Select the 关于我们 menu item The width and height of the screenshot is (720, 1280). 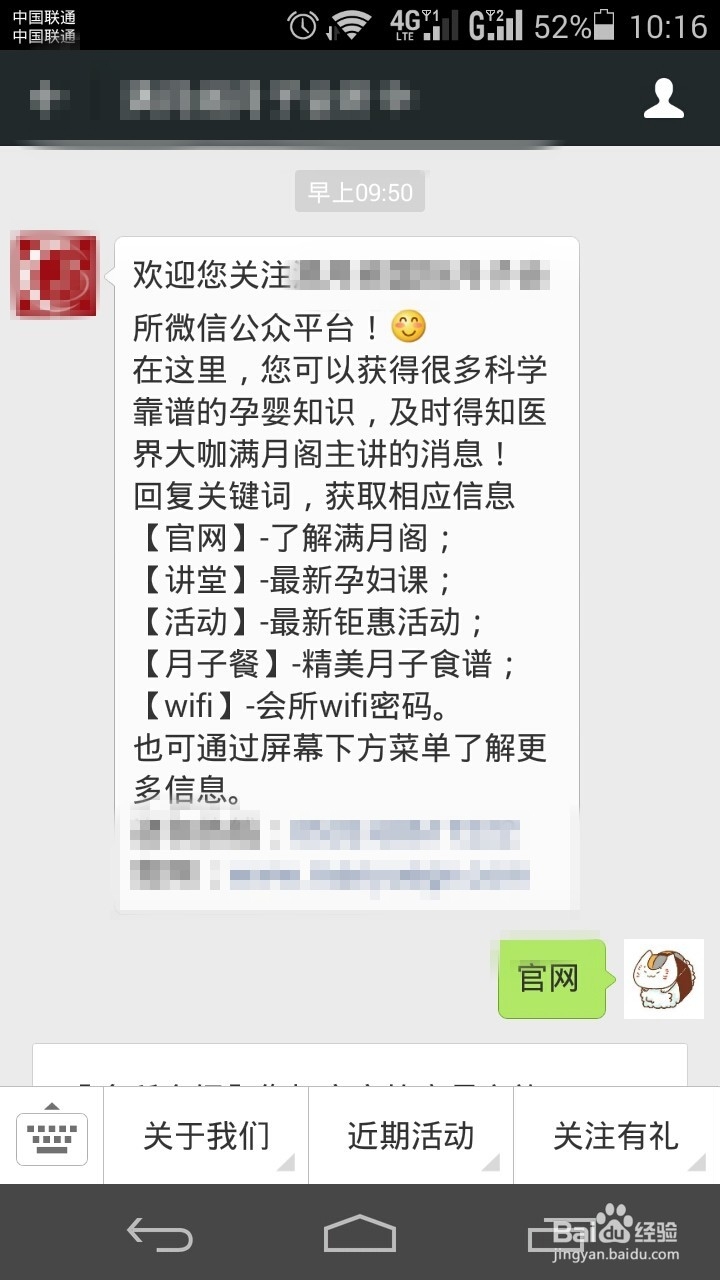(x=205, y=1135)
